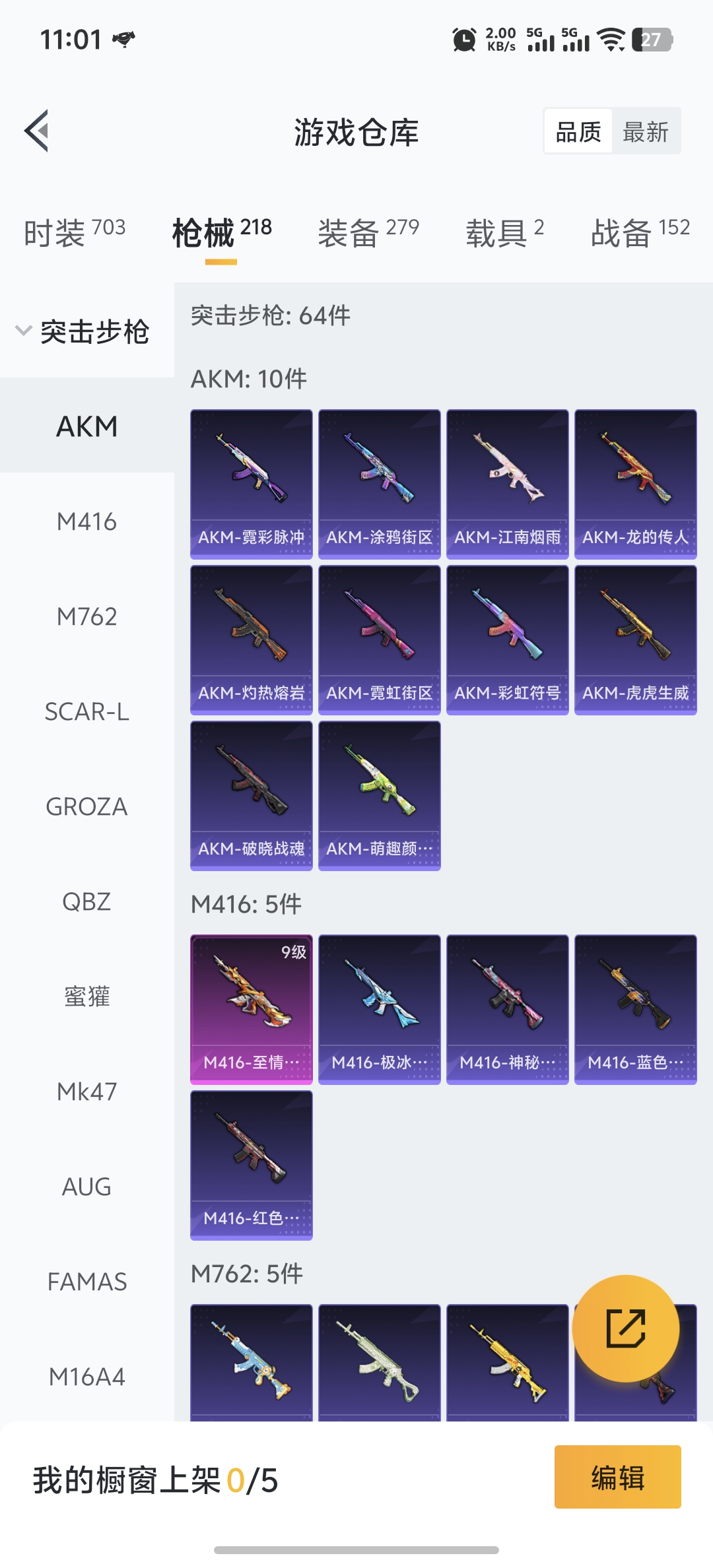Jump to M762 in the sidebar
This screenshot has height=1568, width=713.
[x=86, y=617]
